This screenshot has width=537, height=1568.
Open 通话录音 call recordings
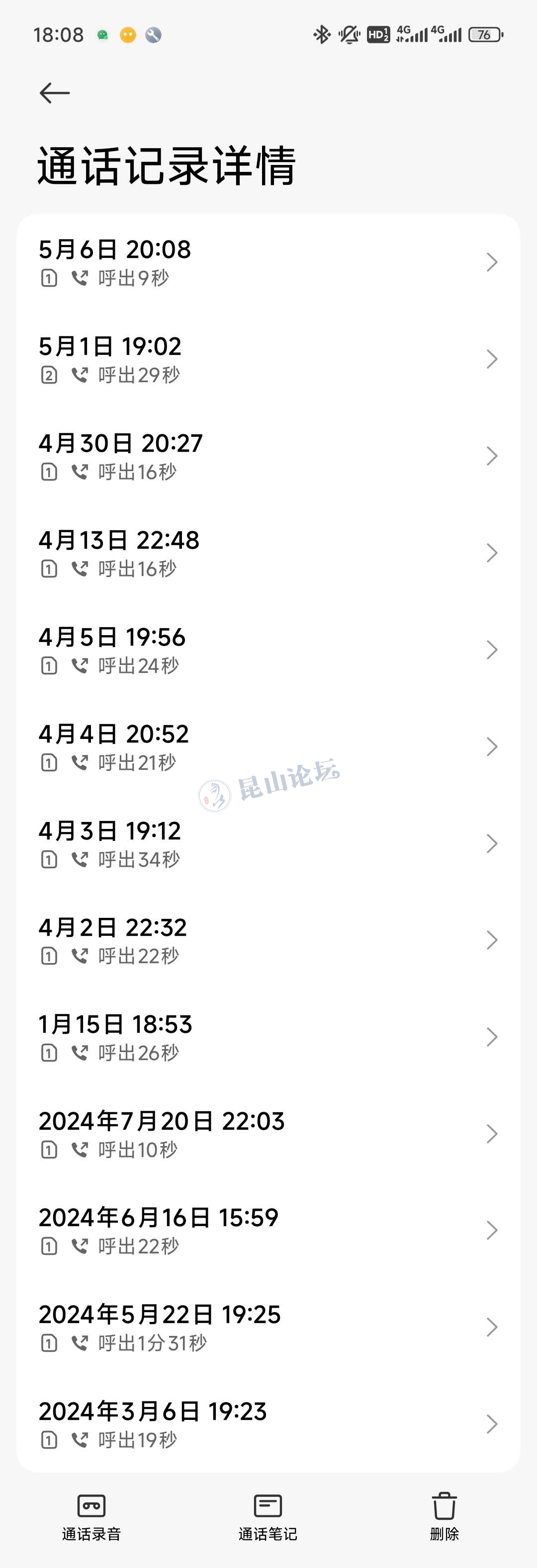click(x=91, y=1516)
